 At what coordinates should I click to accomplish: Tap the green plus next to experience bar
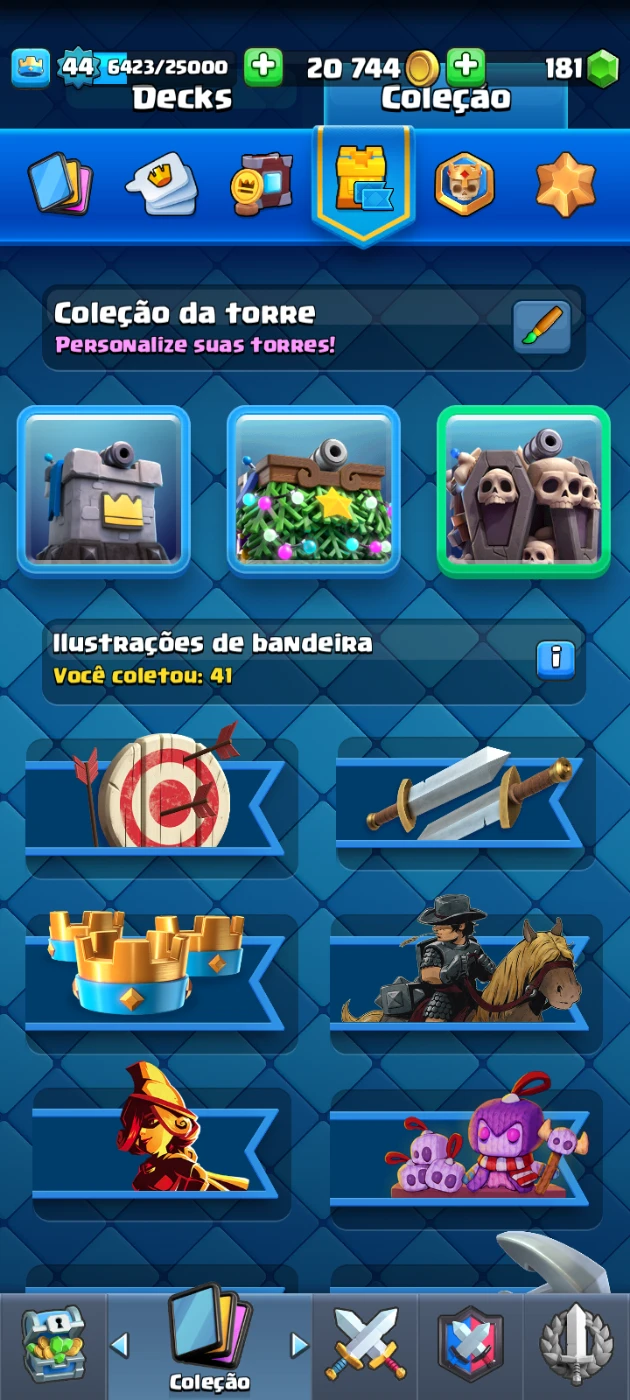(263, 67)
